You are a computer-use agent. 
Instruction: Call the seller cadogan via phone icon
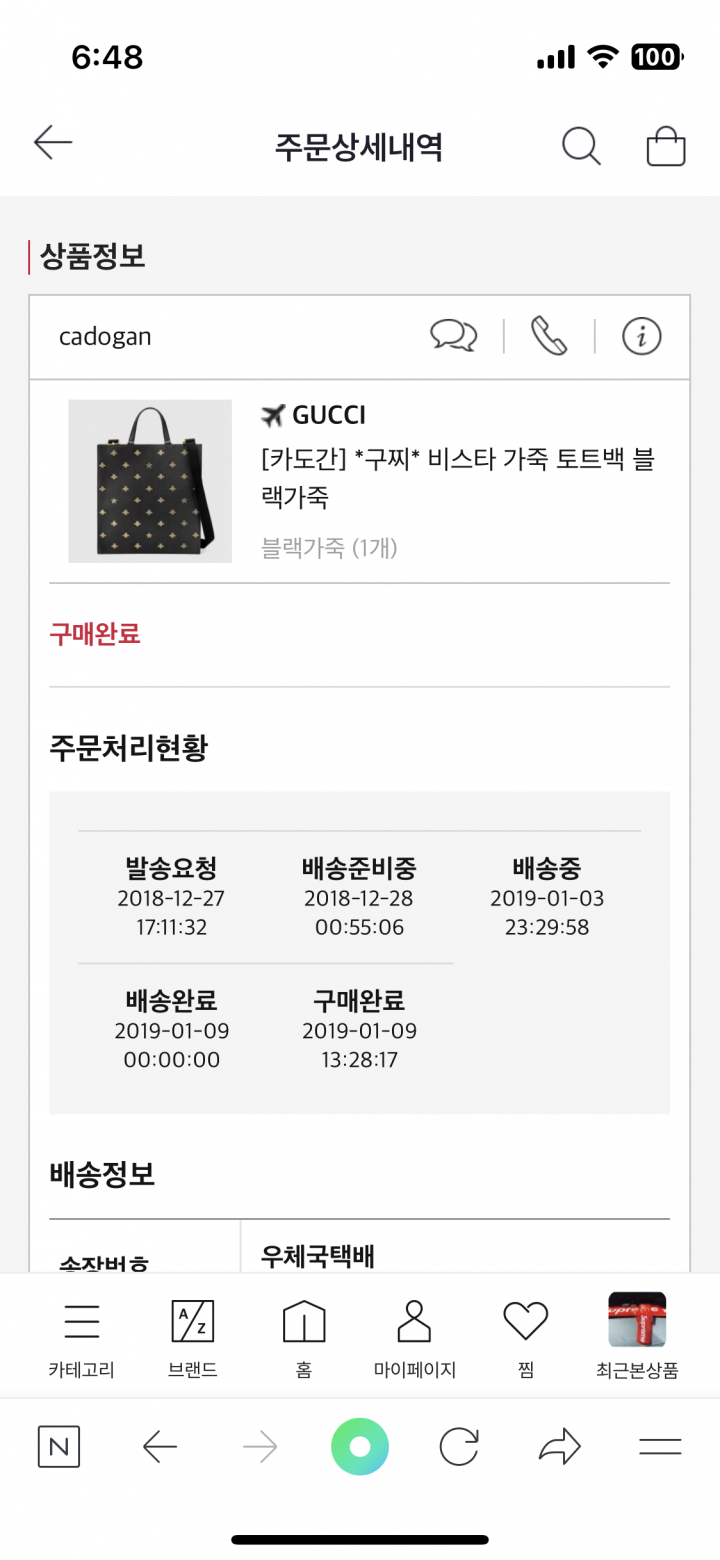549,336
